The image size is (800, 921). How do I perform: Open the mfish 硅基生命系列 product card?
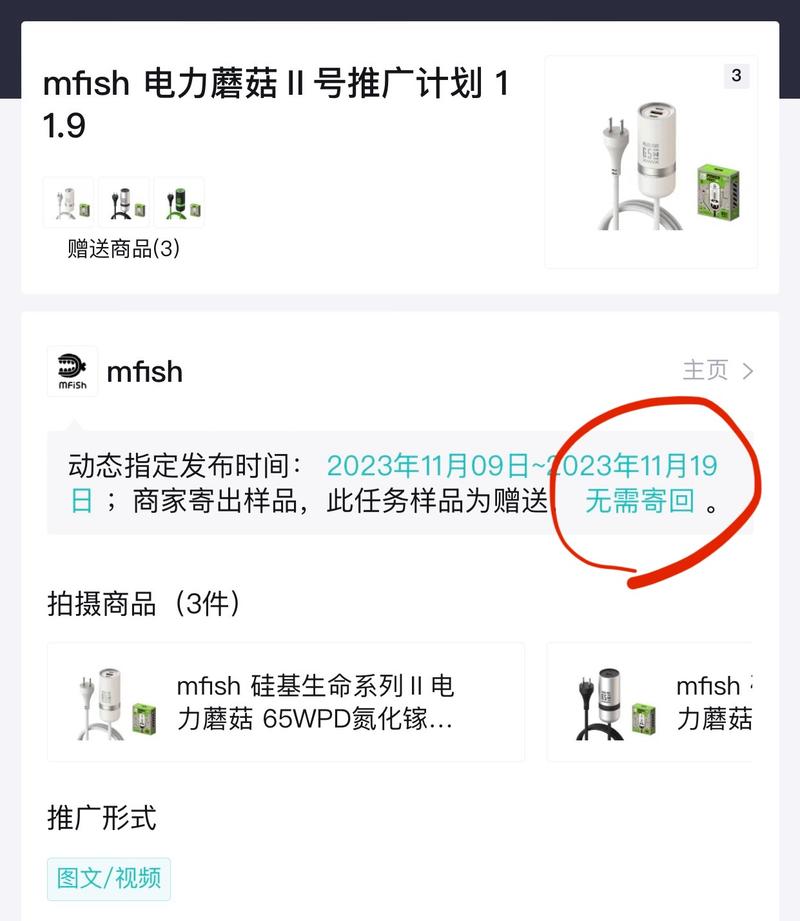(x=285, y=700)
